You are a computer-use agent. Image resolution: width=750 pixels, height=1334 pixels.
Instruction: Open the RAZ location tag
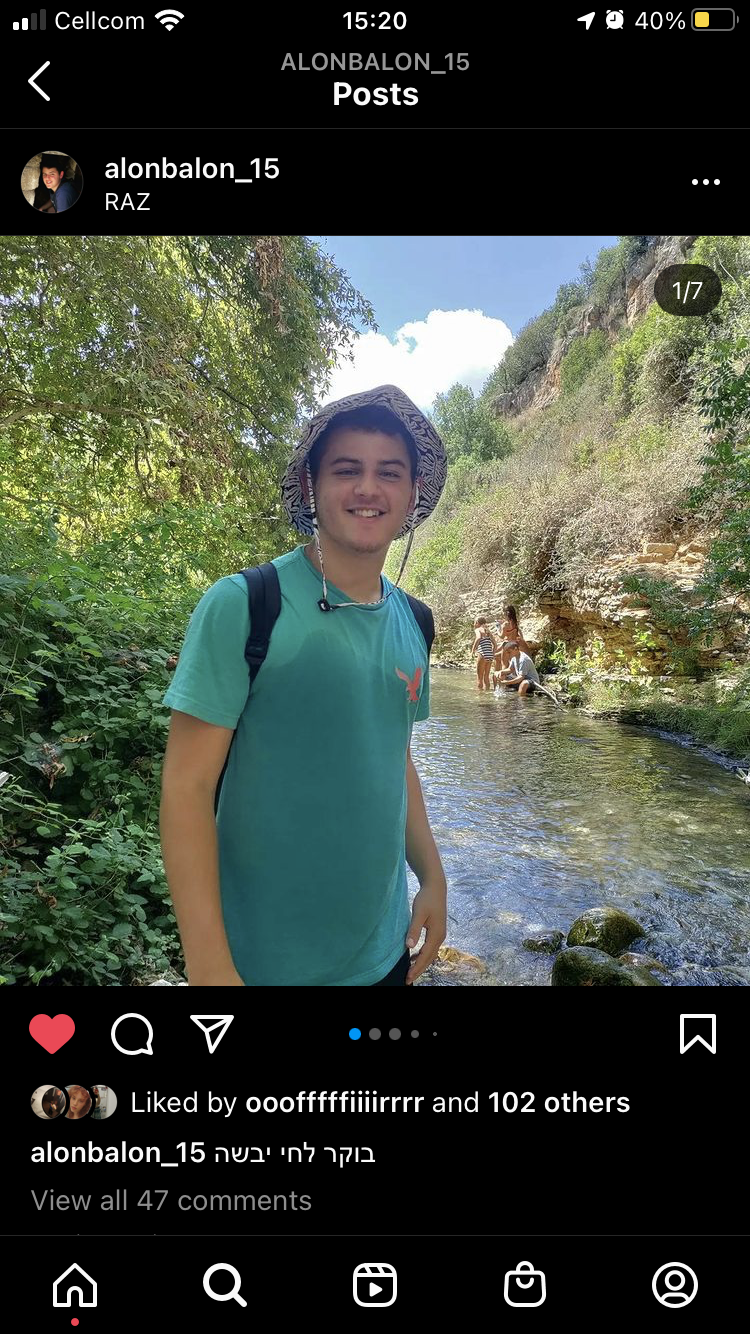(127, 202)
